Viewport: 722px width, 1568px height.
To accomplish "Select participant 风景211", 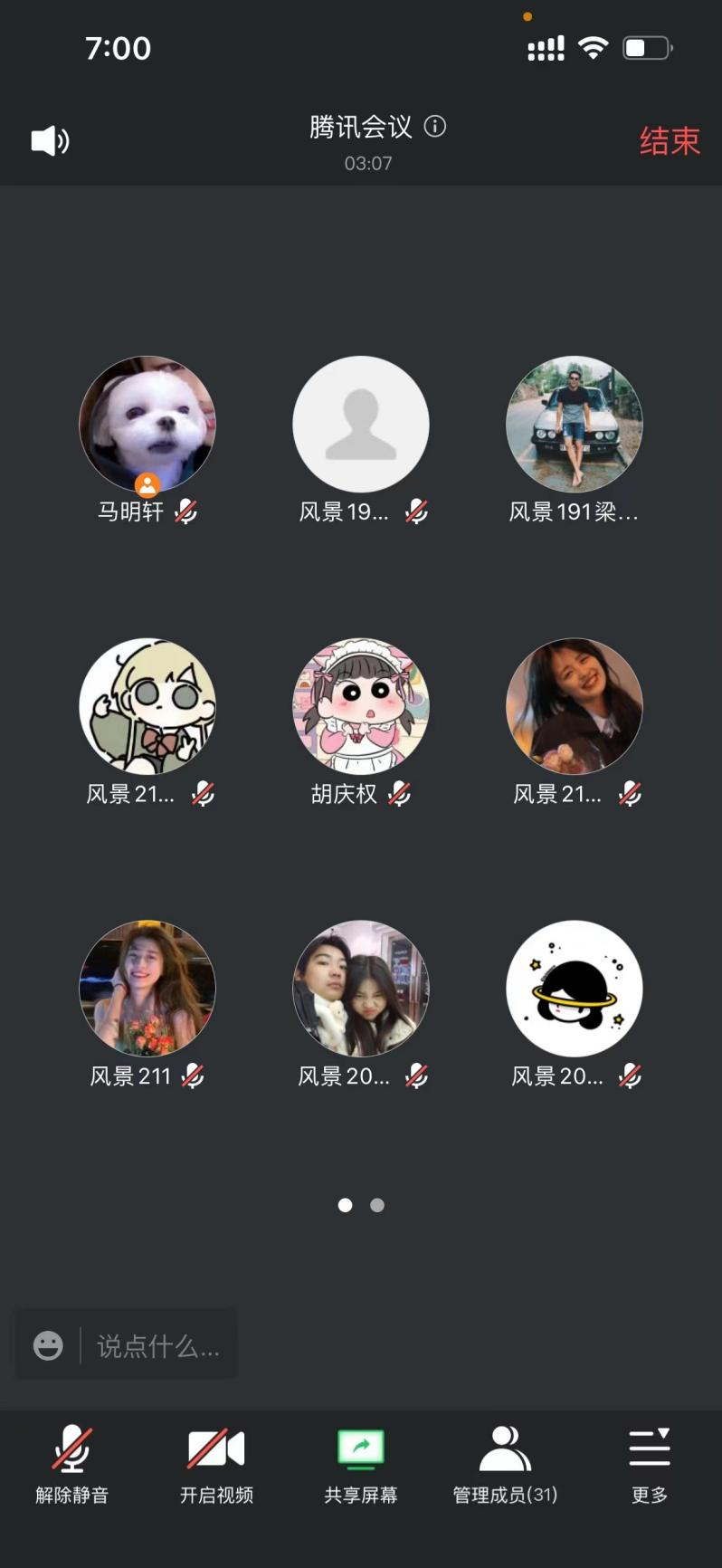I will pos(147,990).
